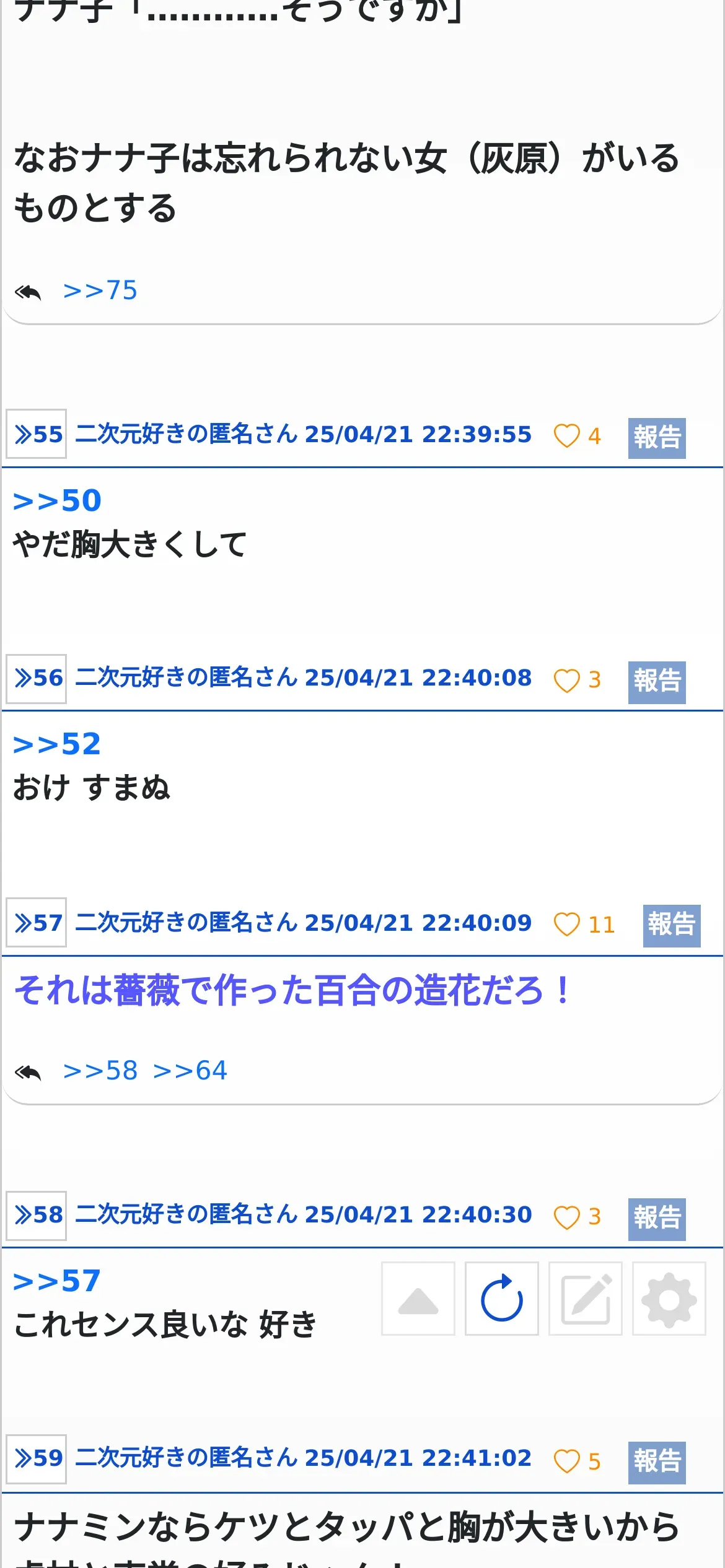Jump to top with up arrow button

418,1298
